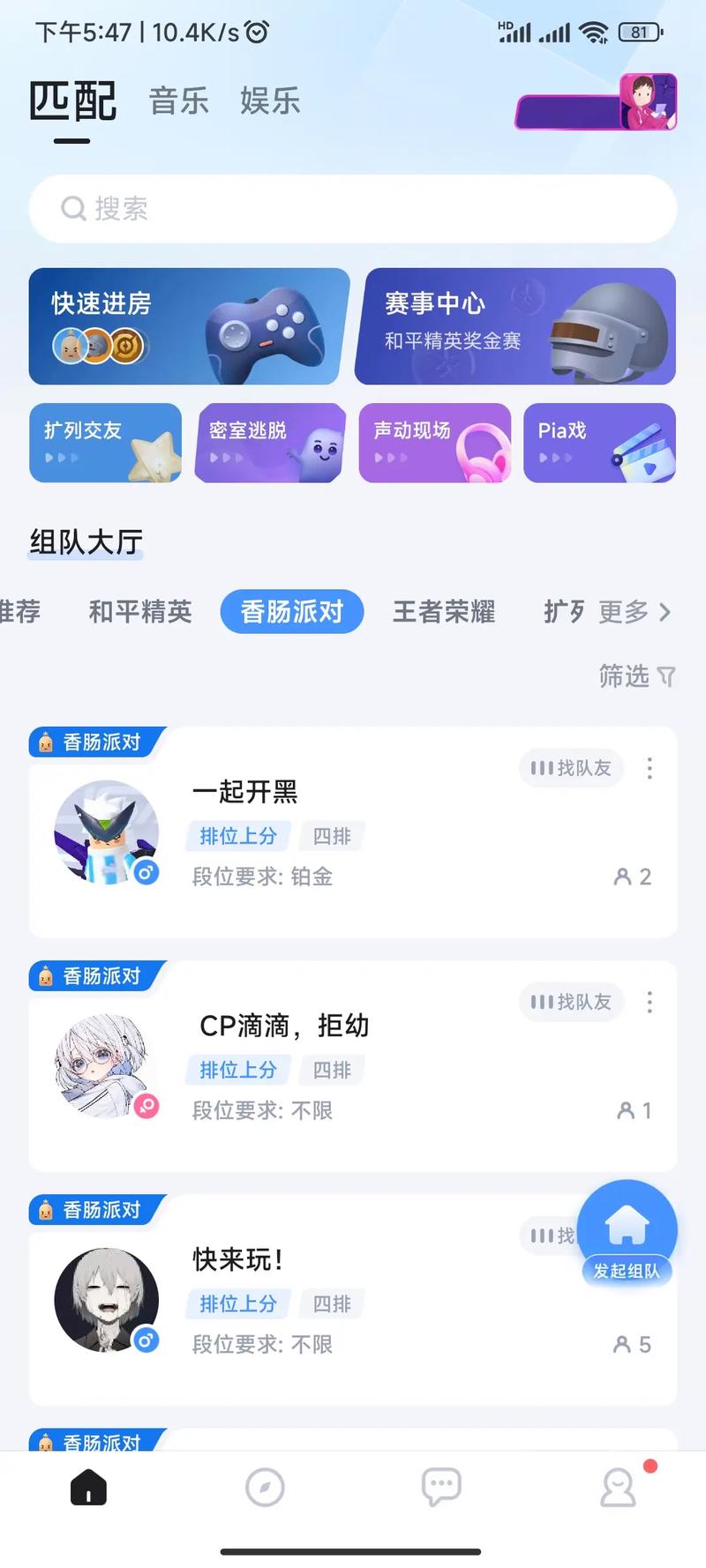Click 找队友 on the CP滴滴 team card
The width and height of the screenshot is (706, 1568).
pos(571,1003)
